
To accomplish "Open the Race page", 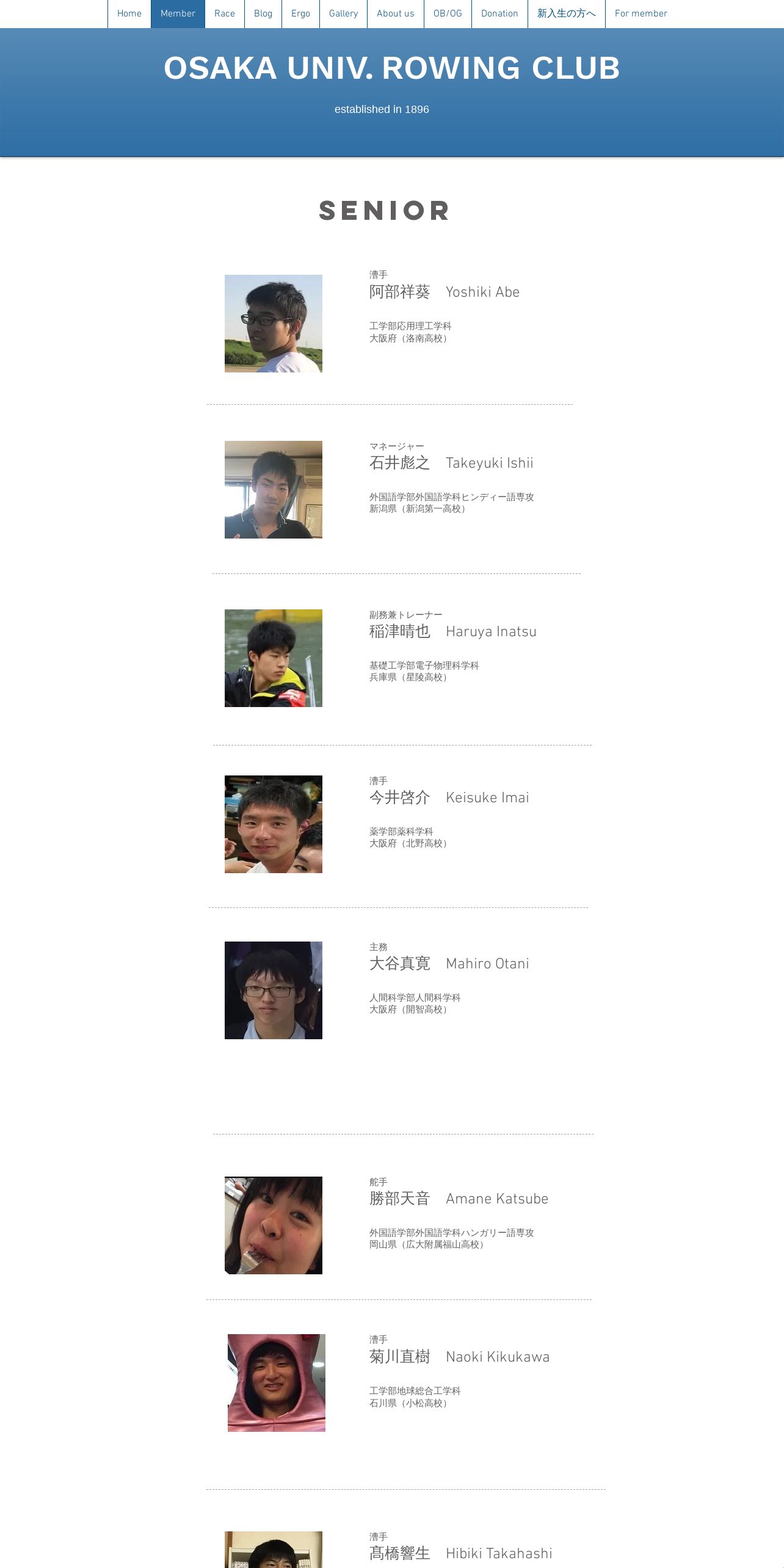I will coord(225,13).
